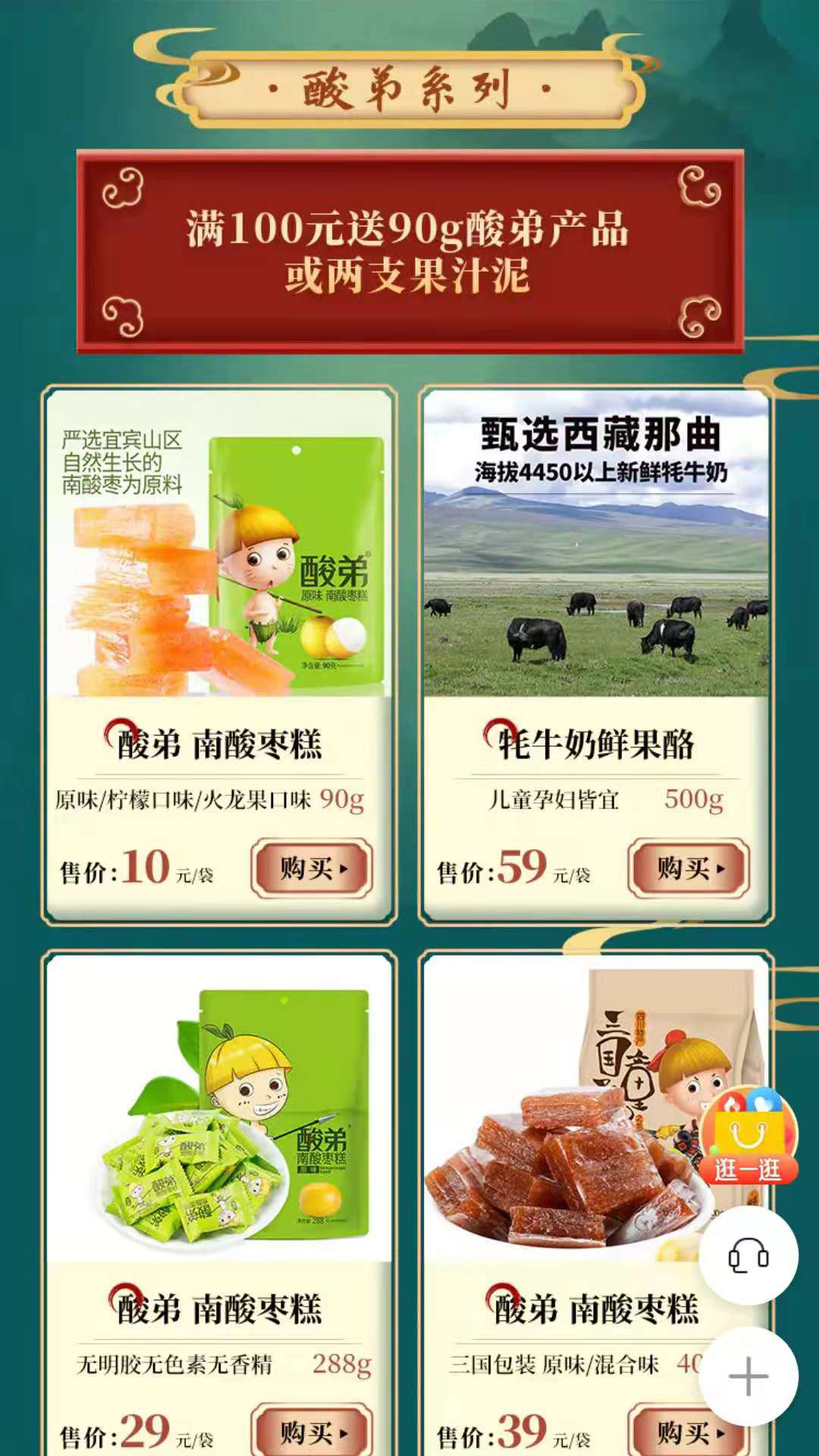819x1456 pixels.
Task: Expand the floating plus button
Action: pos(748,1376)
